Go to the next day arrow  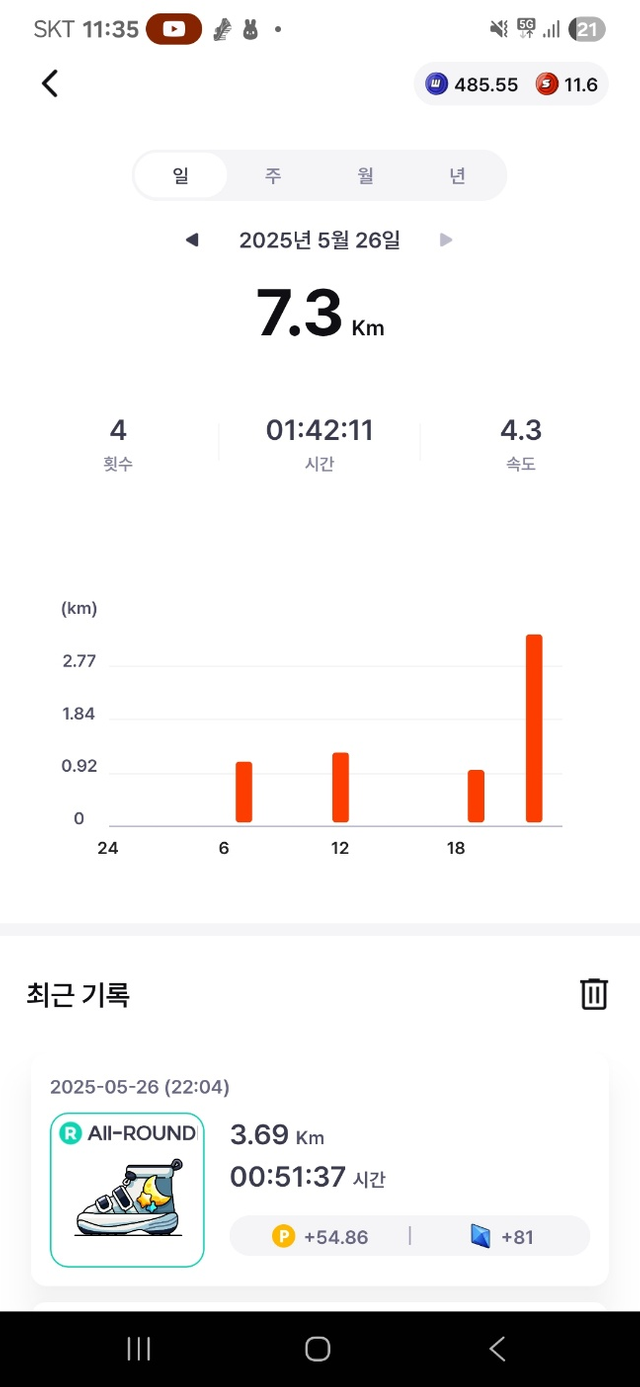pyautogui.click(x=446, y=240)
